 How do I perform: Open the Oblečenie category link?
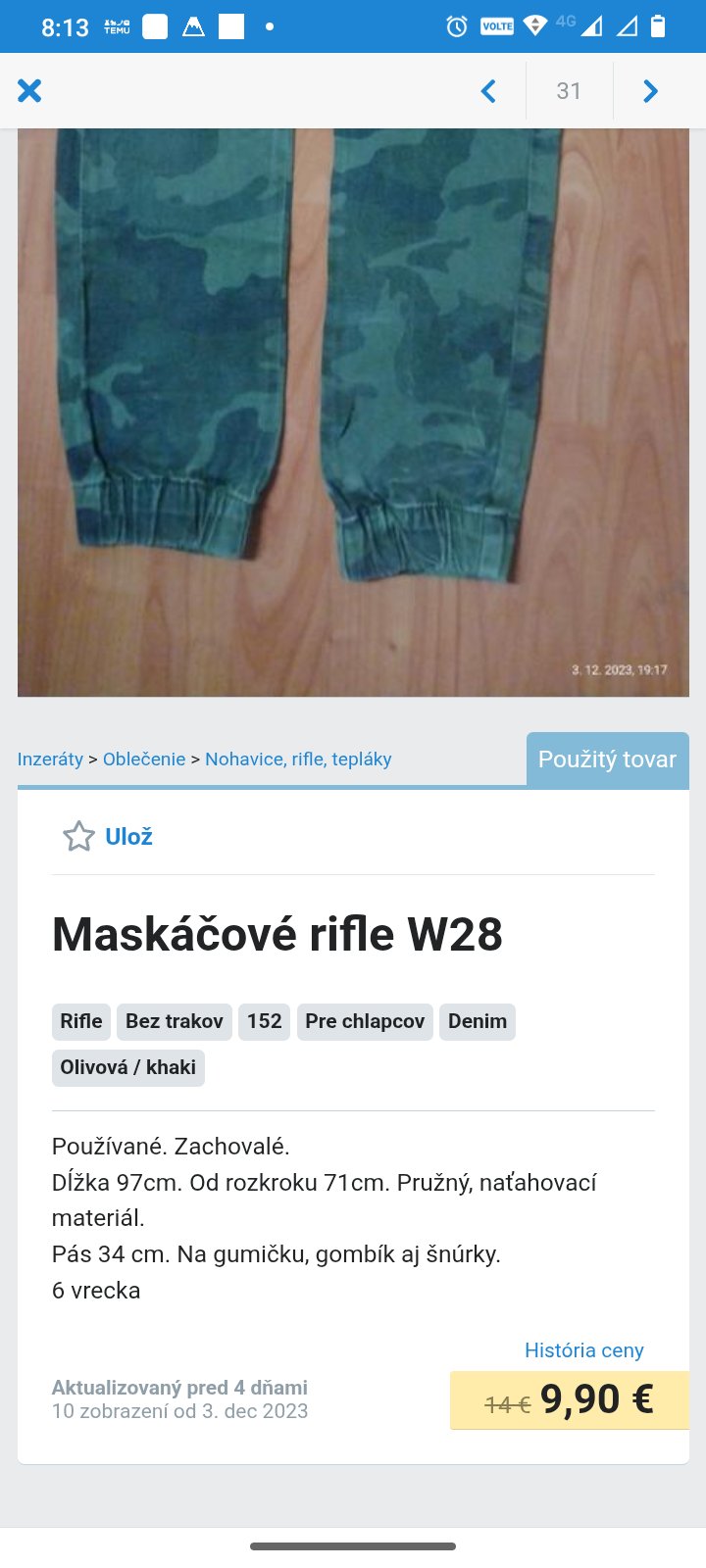(144, 759)
